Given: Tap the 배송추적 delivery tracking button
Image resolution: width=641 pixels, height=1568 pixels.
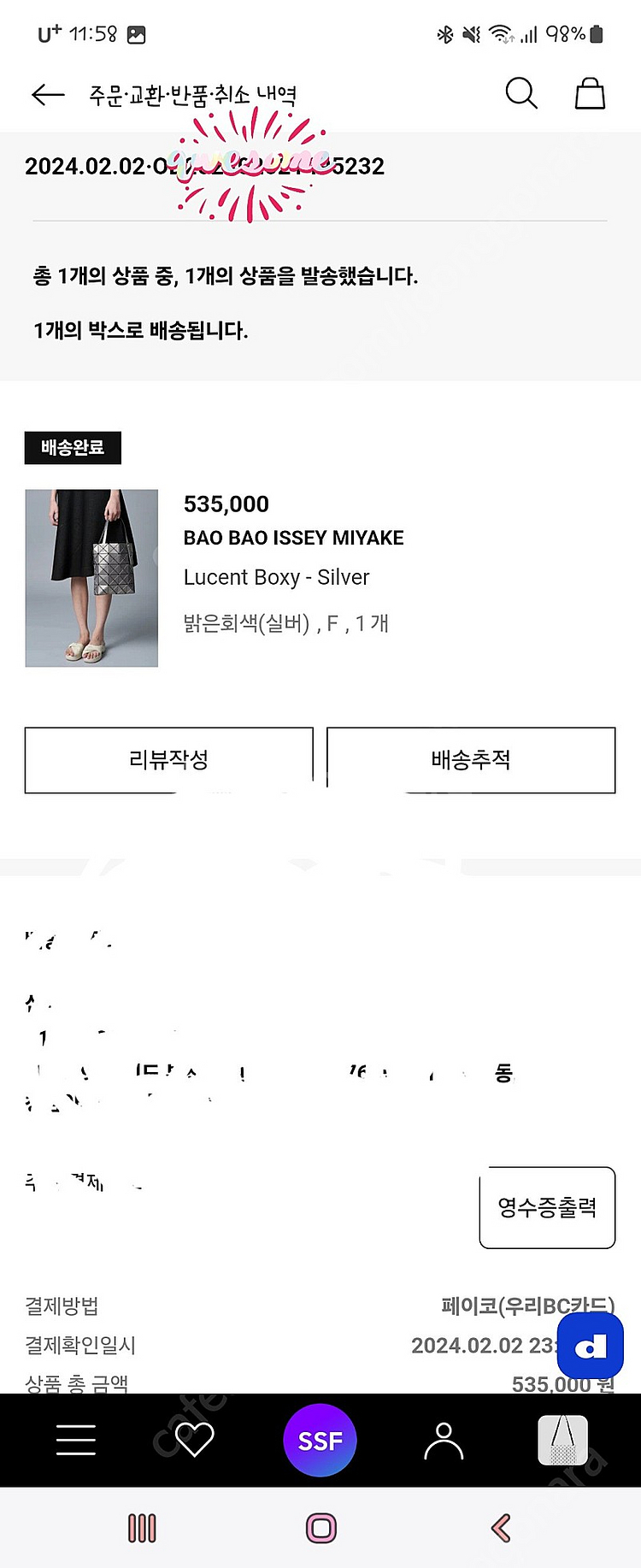Looking at the screenshot, I should point(470,760).
